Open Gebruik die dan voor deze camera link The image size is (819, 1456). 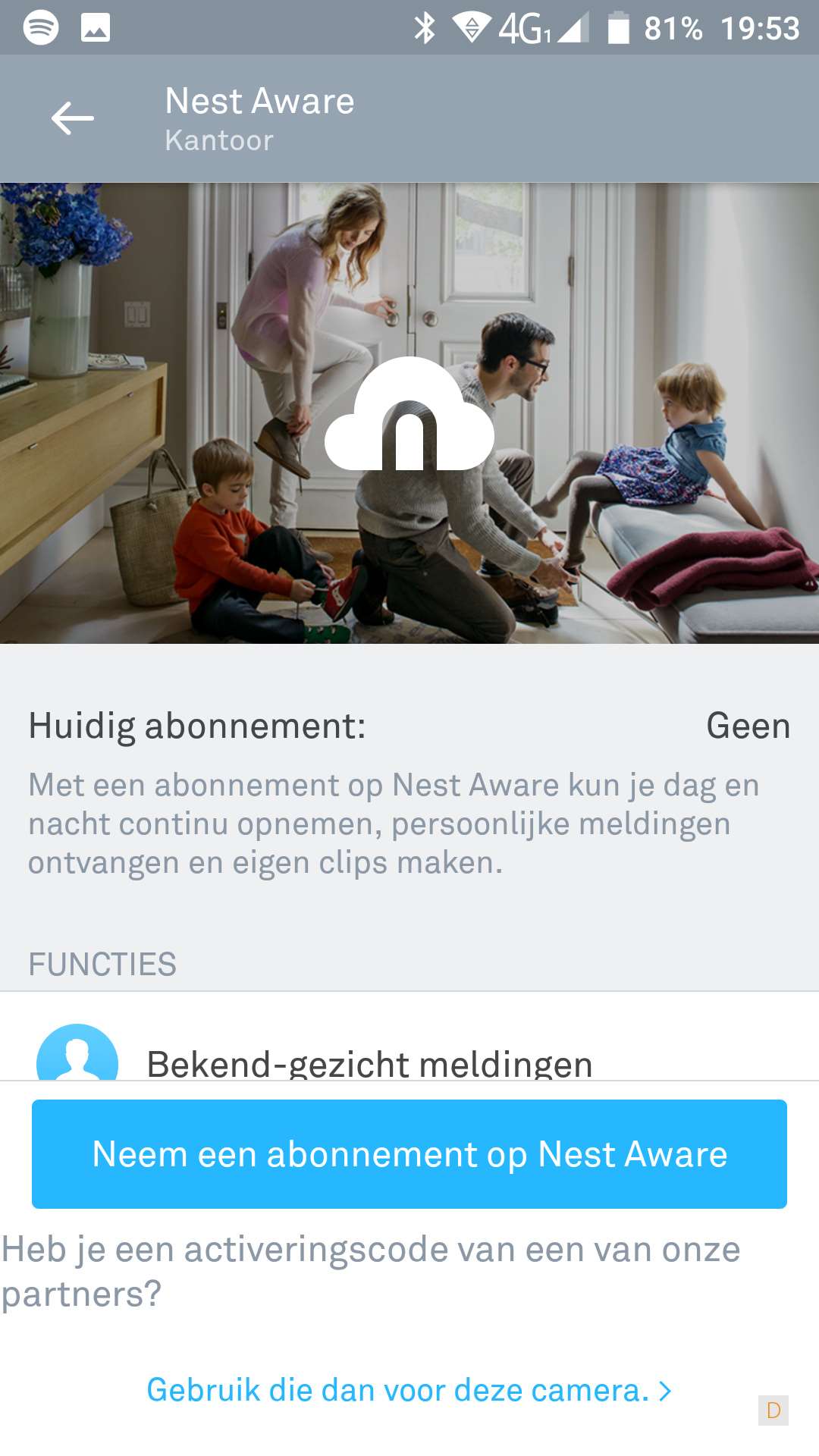point(409,1390)
